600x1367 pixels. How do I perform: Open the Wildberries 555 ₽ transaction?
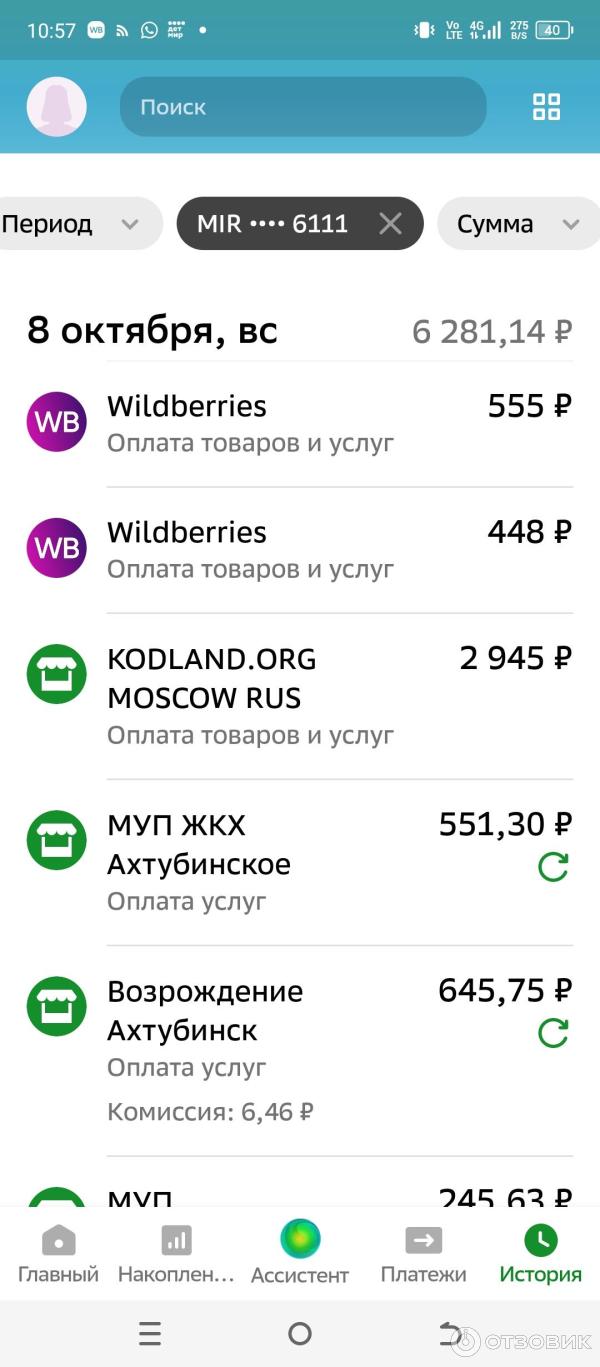300,424
